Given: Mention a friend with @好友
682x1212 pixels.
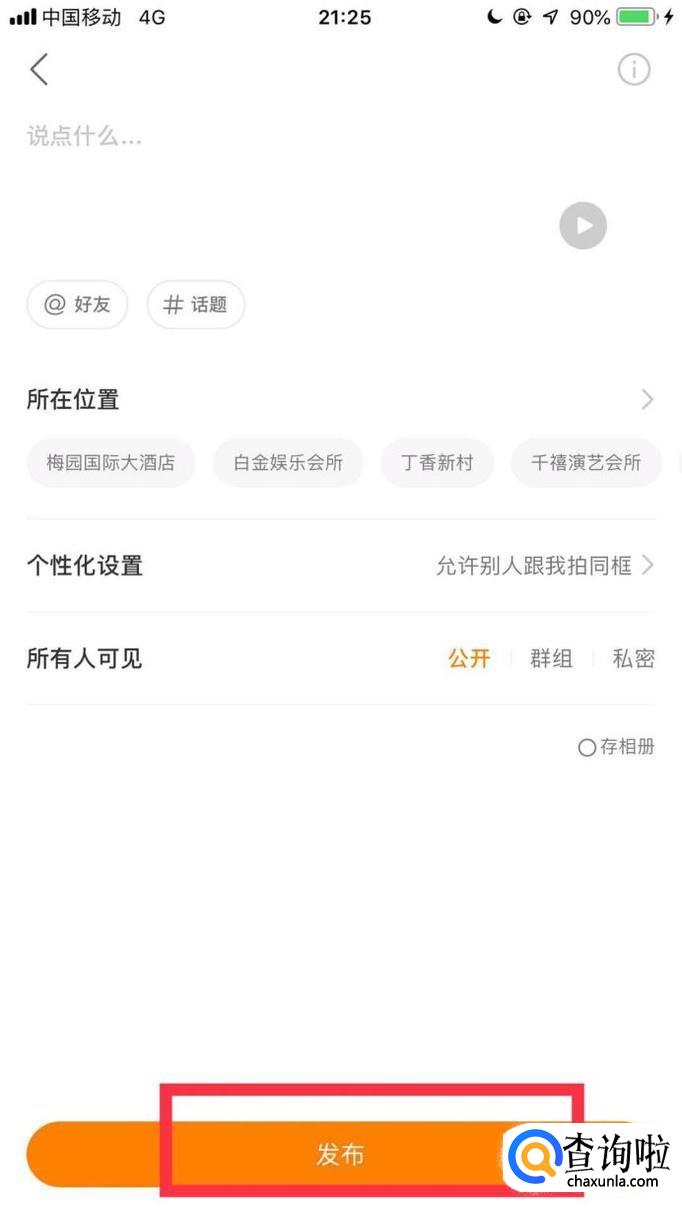Looking at the screenshot, I should 77,305.
